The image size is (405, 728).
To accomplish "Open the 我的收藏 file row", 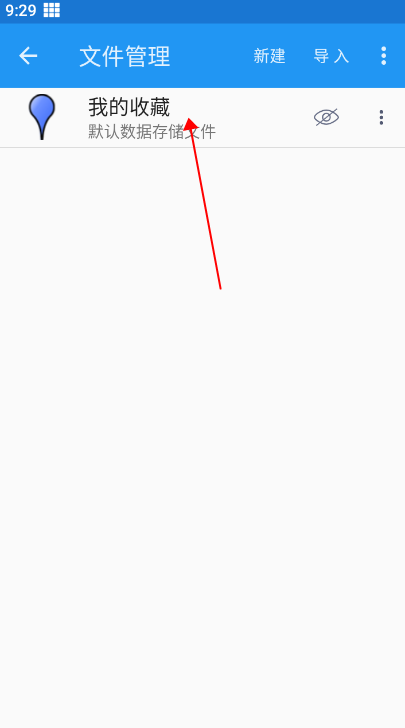I will (x=202, y=117).
